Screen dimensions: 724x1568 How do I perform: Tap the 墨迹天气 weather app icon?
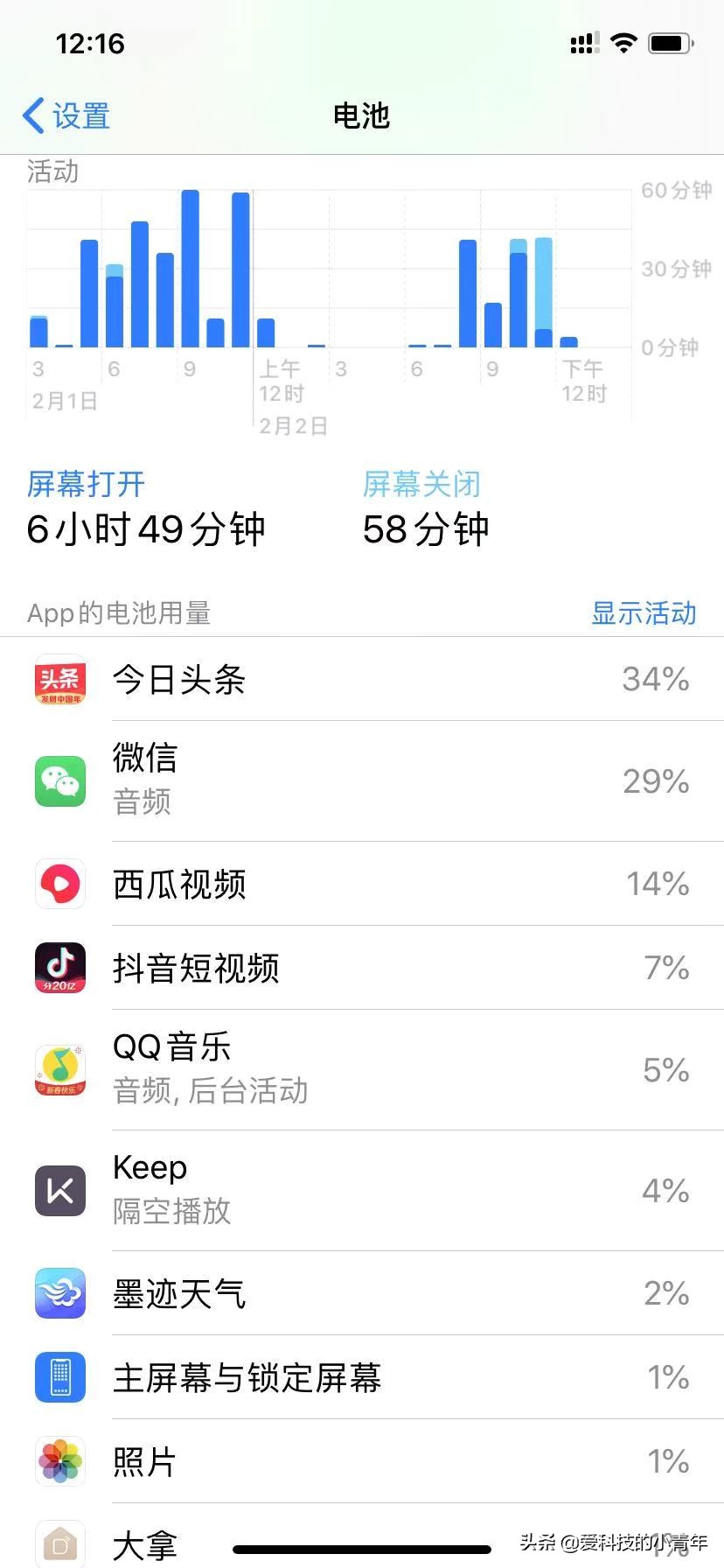(59, 1293)
